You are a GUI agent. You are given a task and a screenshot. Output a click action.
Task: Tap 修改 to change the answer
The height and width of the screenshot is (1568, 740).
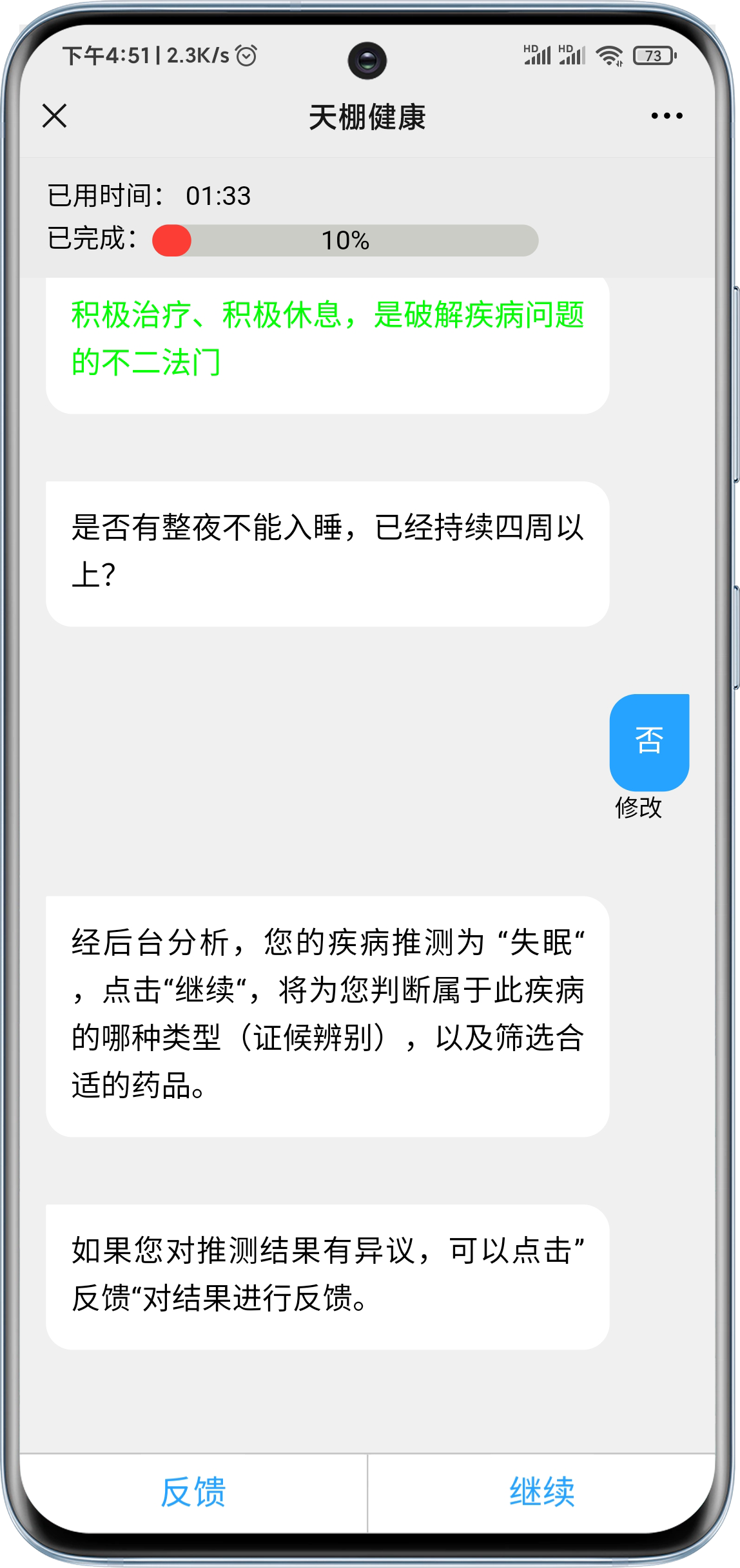point(638,808)
